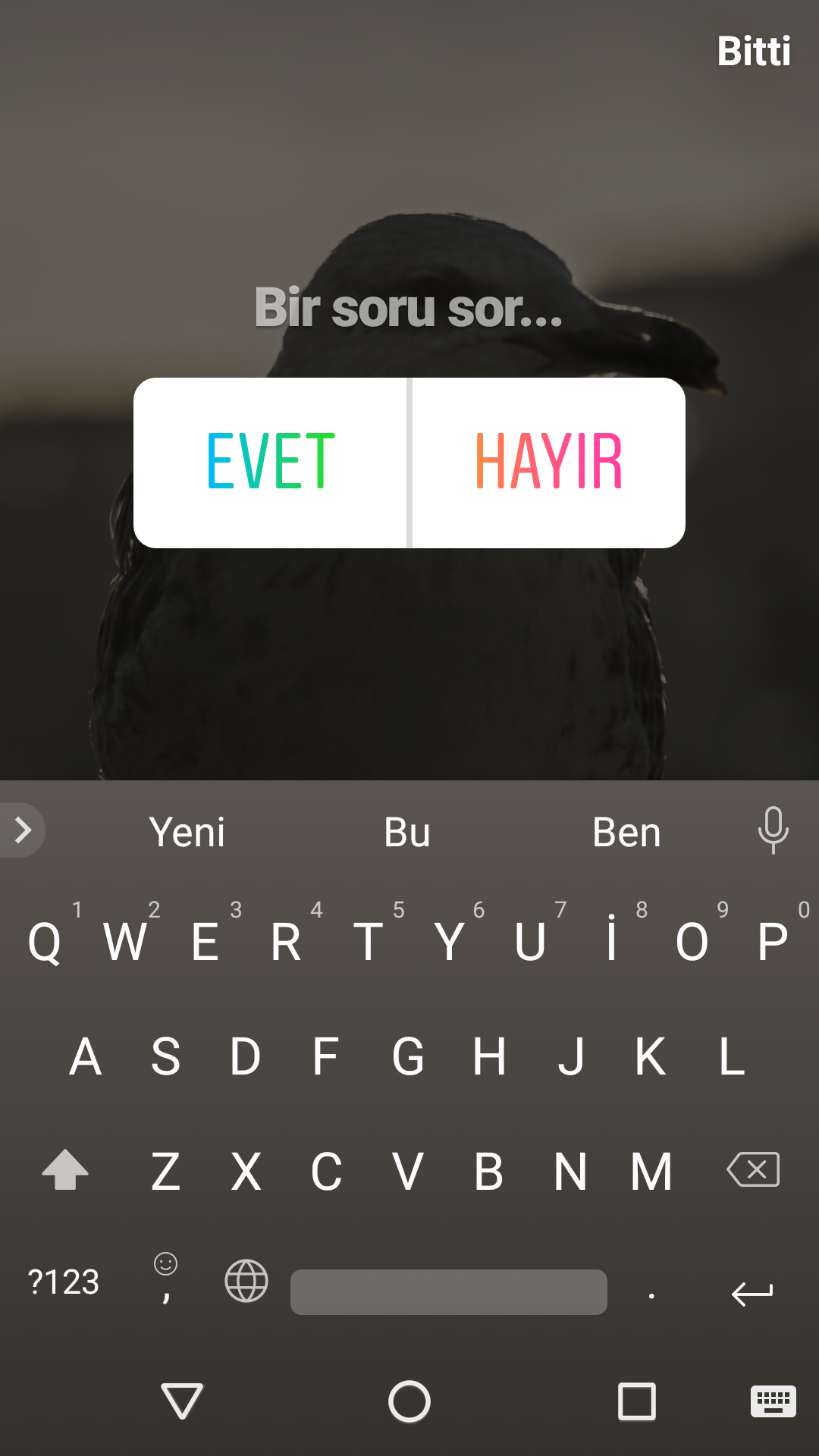Tap the emoji comma key
819x1456 pixels.
(165, 1279)
